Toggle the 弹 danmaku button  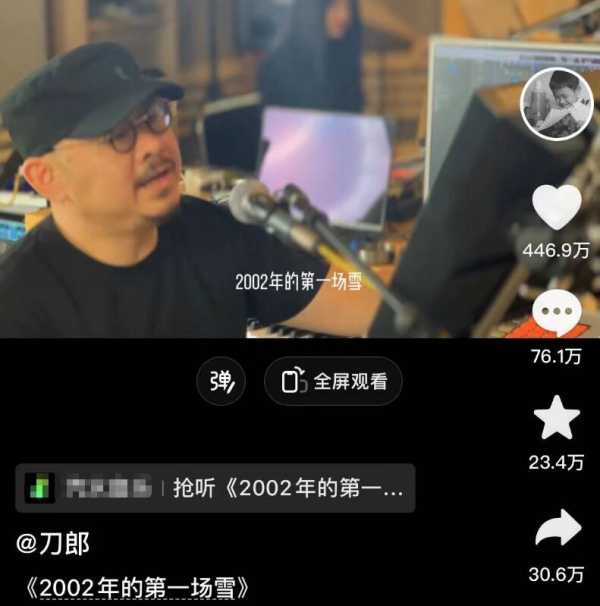[x=222, y=381]
